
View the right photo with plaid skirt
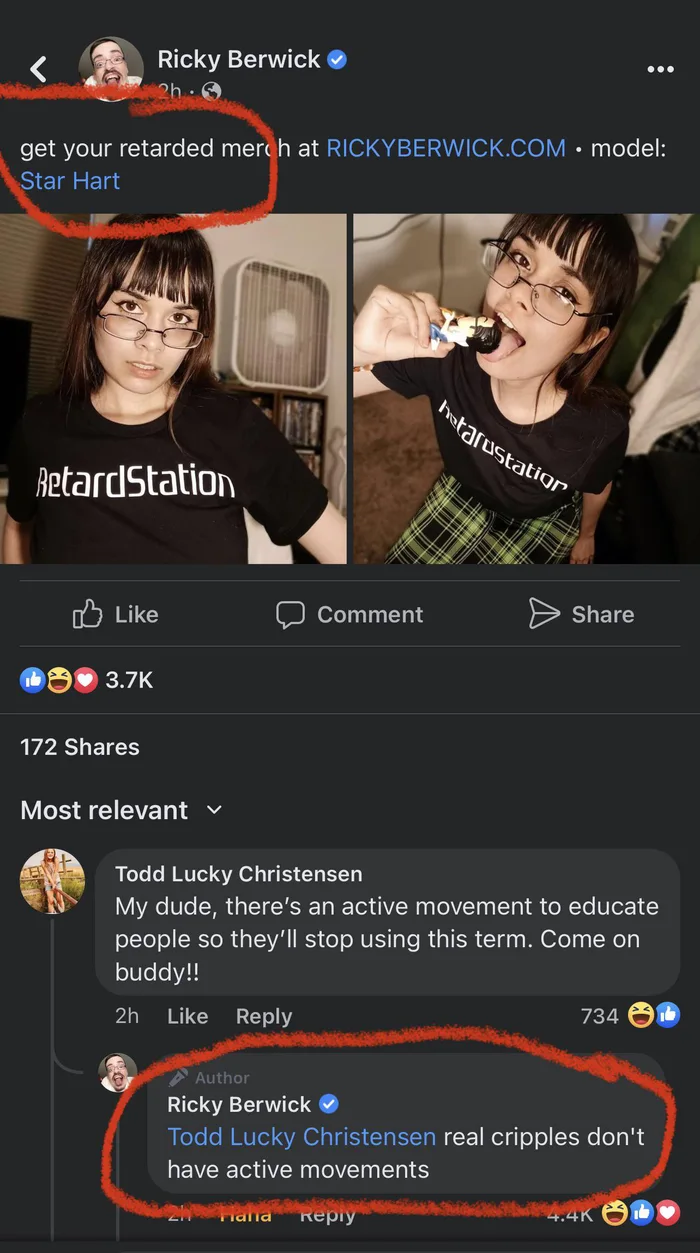click(527, 388)
